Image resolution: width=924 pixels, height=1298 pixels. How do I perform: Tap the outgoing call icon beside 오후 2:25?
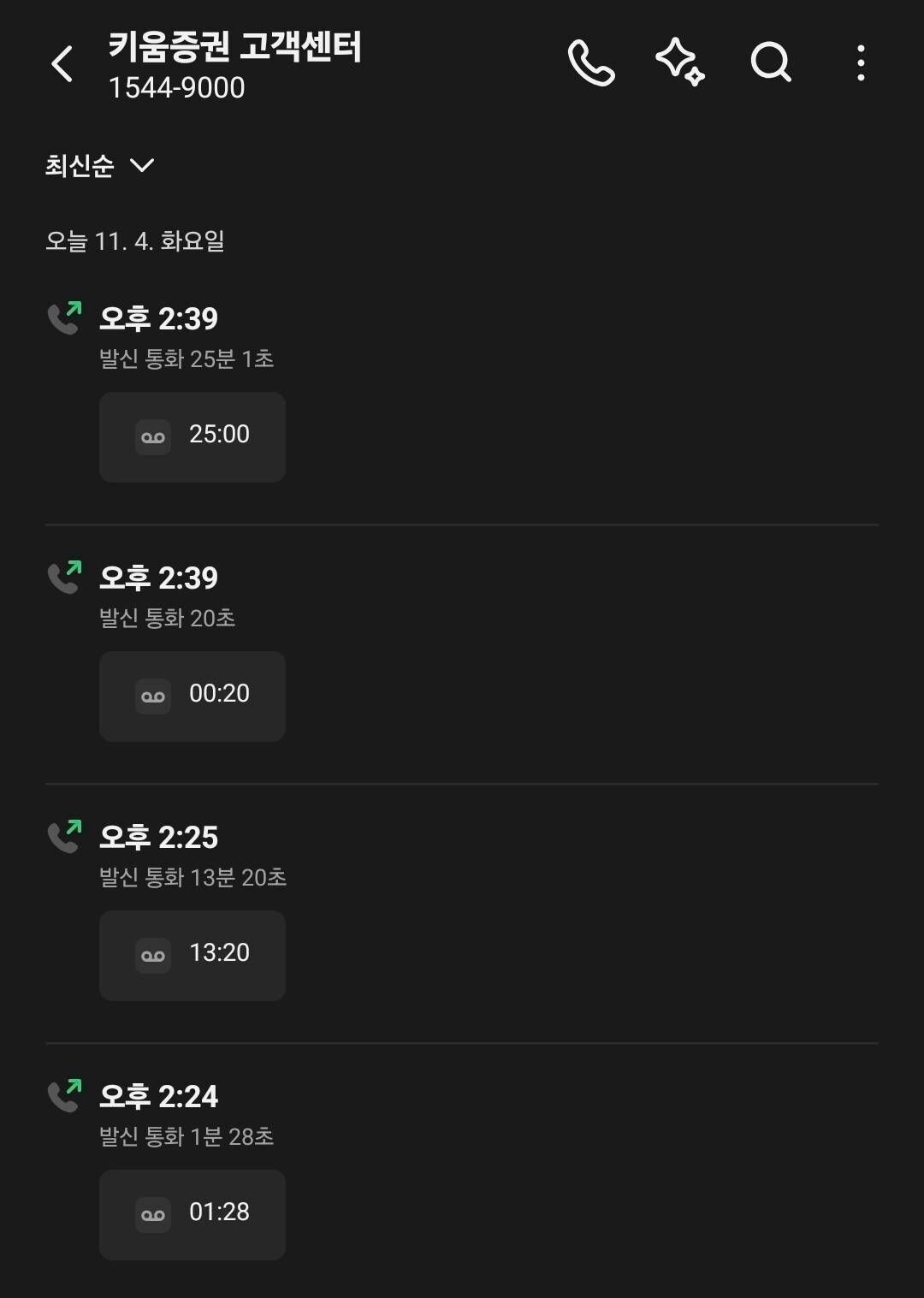point(66,834)
